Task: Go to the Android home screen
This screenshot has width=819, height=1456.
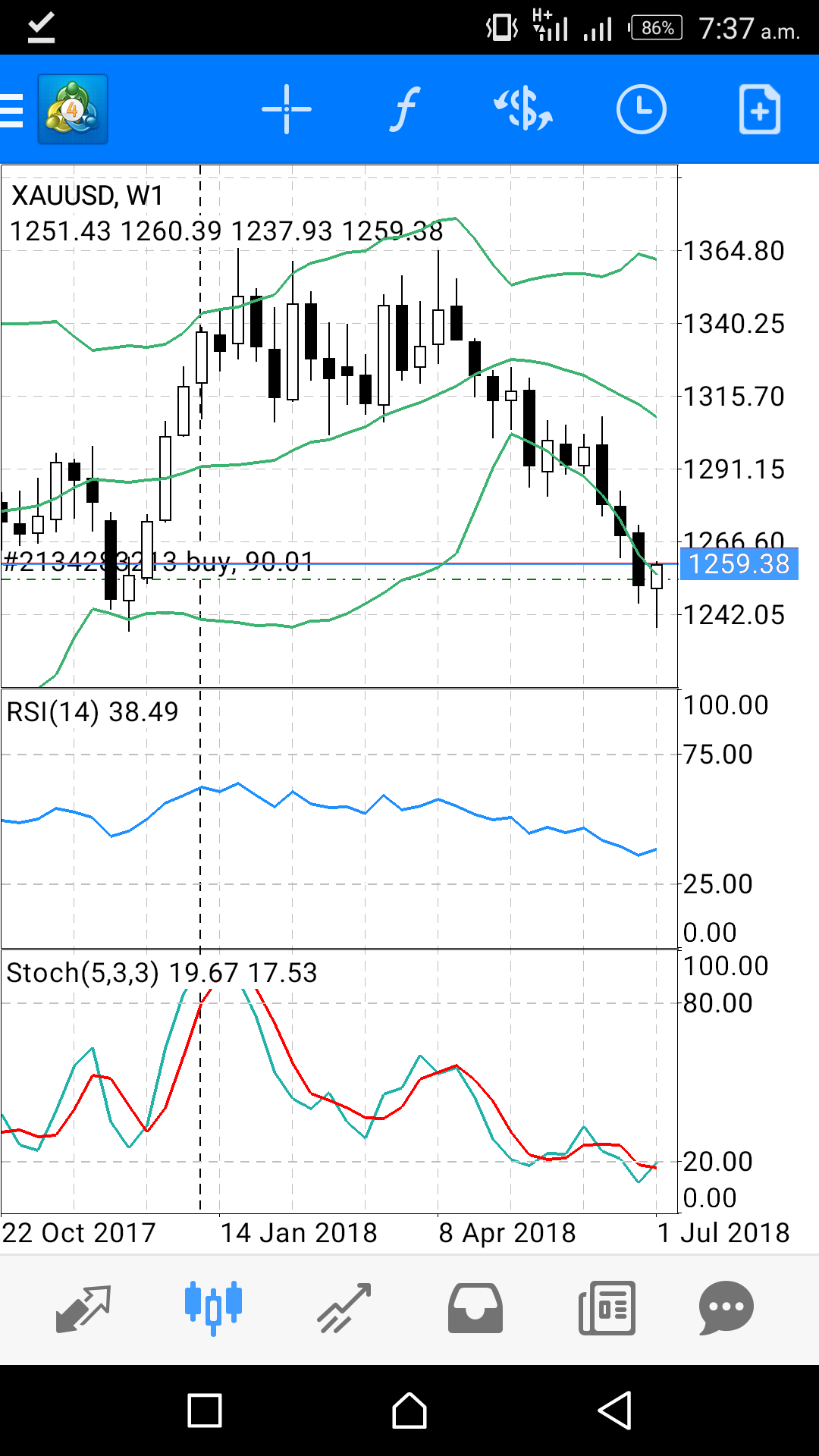Action: tap(409, 1410)
